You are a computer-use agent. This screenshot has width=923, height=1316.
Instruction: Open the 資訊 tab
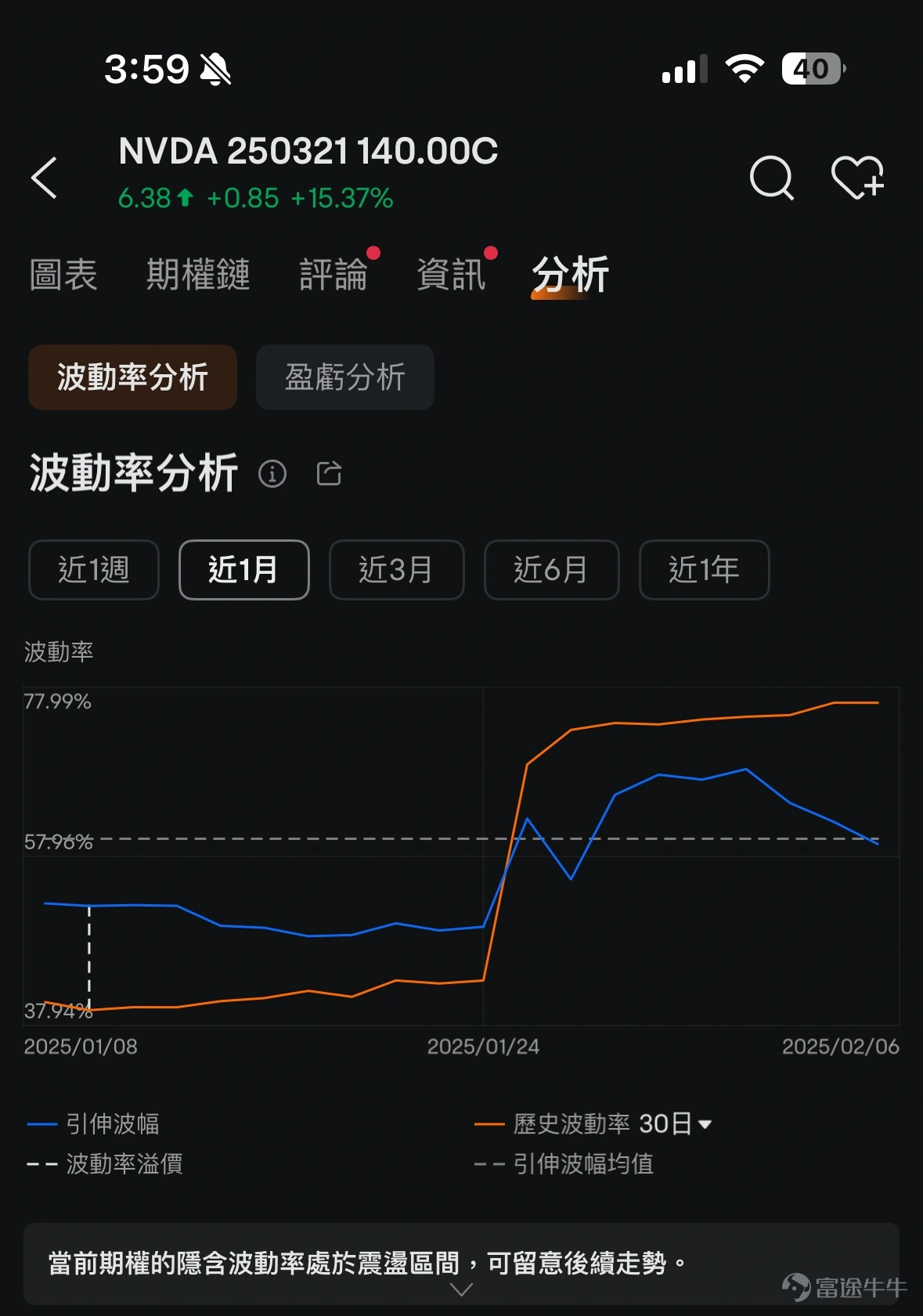click(x=451, y=275)
